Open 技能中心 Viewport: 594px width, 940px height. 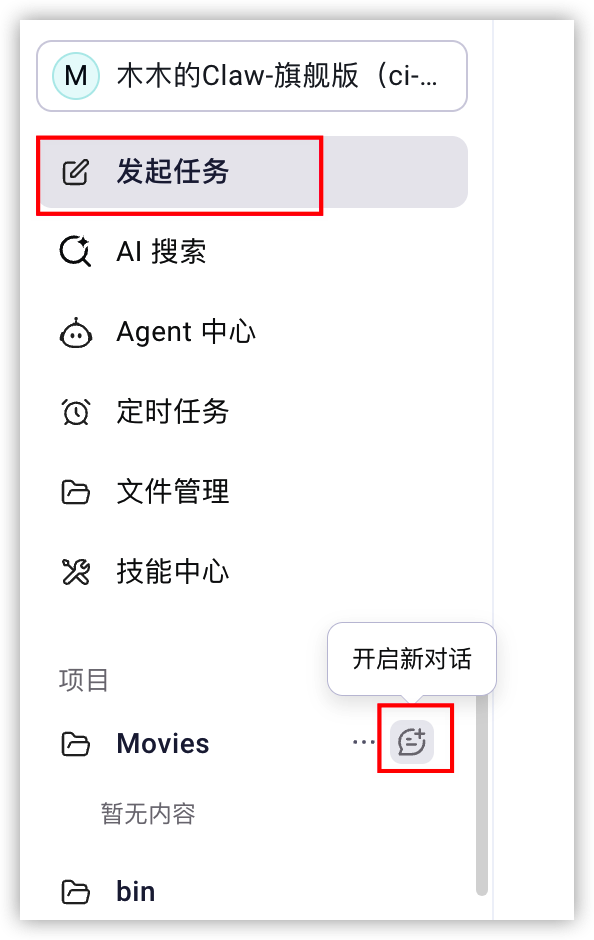pyautogui.click(x=252, y=571)
